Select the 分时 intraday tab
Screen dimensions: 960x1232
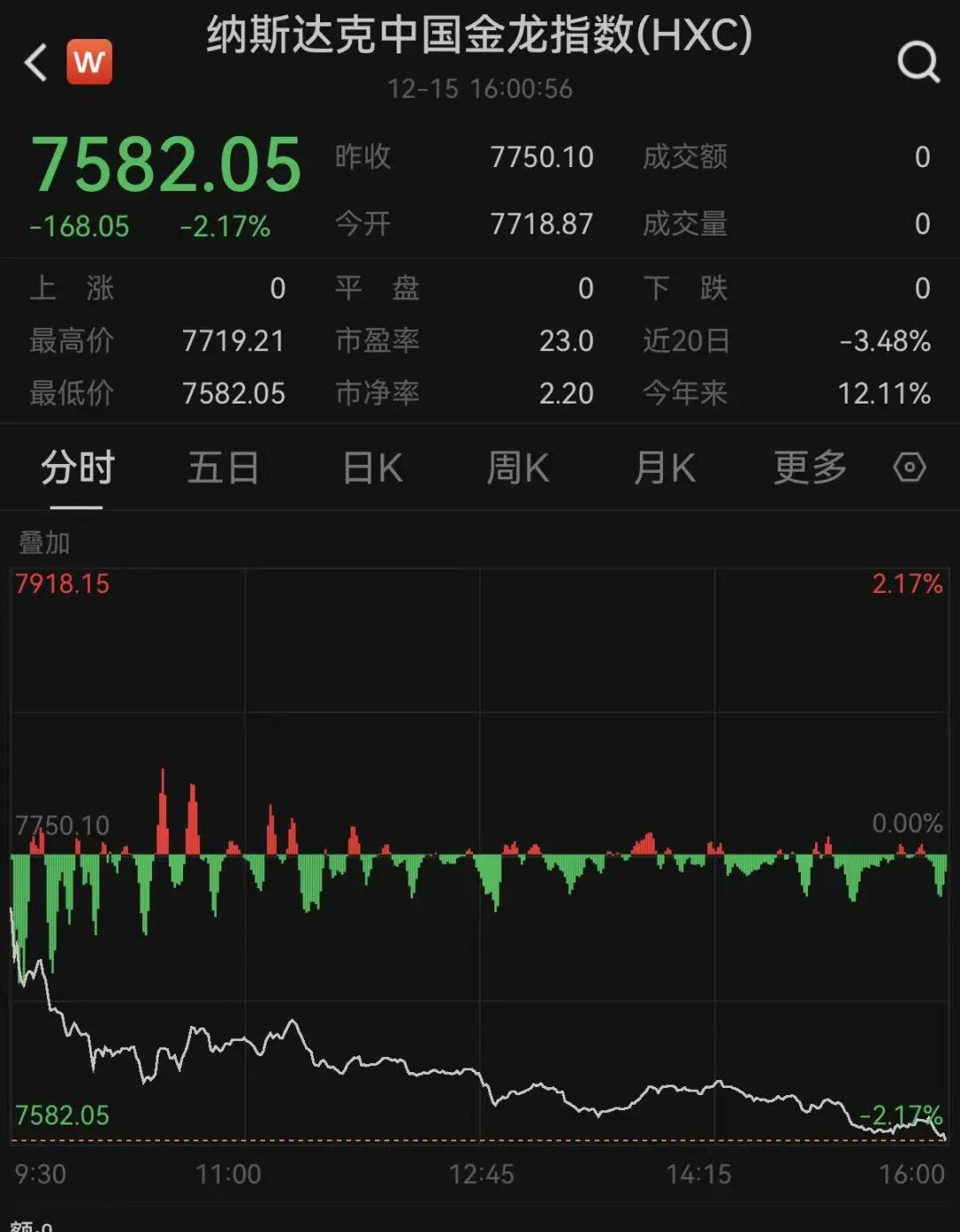77,468
